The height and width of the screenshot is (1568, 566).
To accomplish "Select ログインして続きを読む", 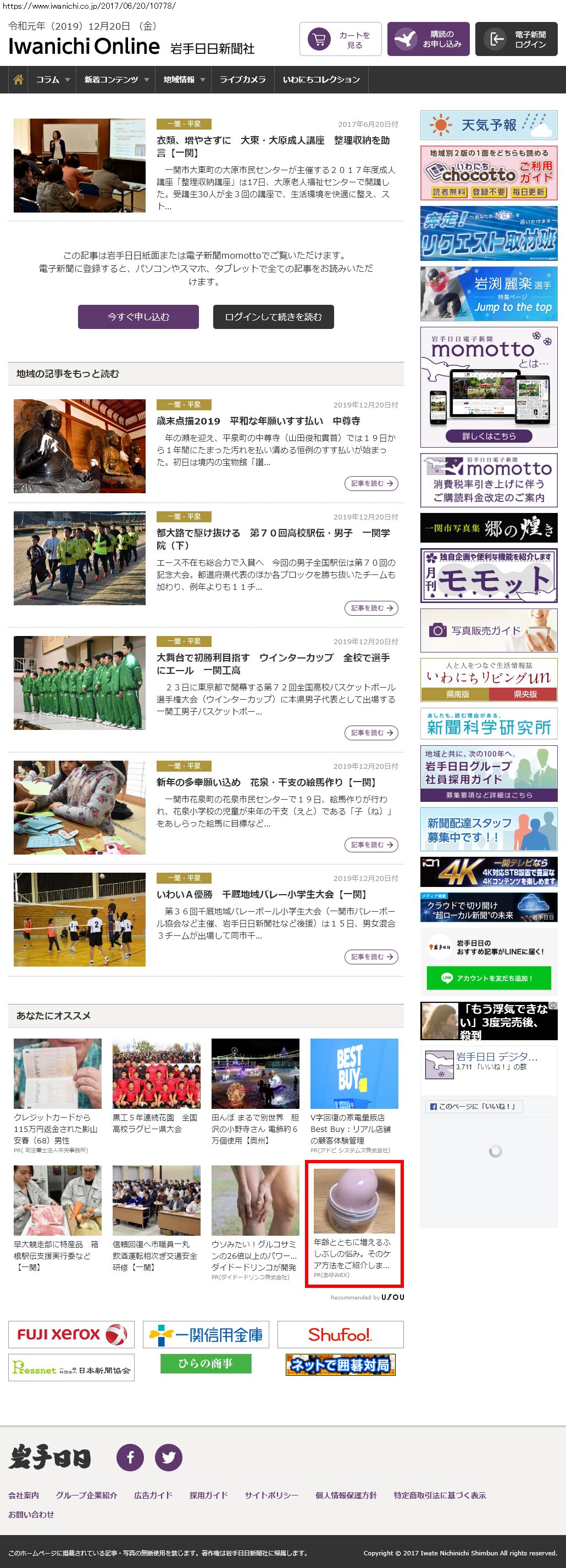I will 273,316.
